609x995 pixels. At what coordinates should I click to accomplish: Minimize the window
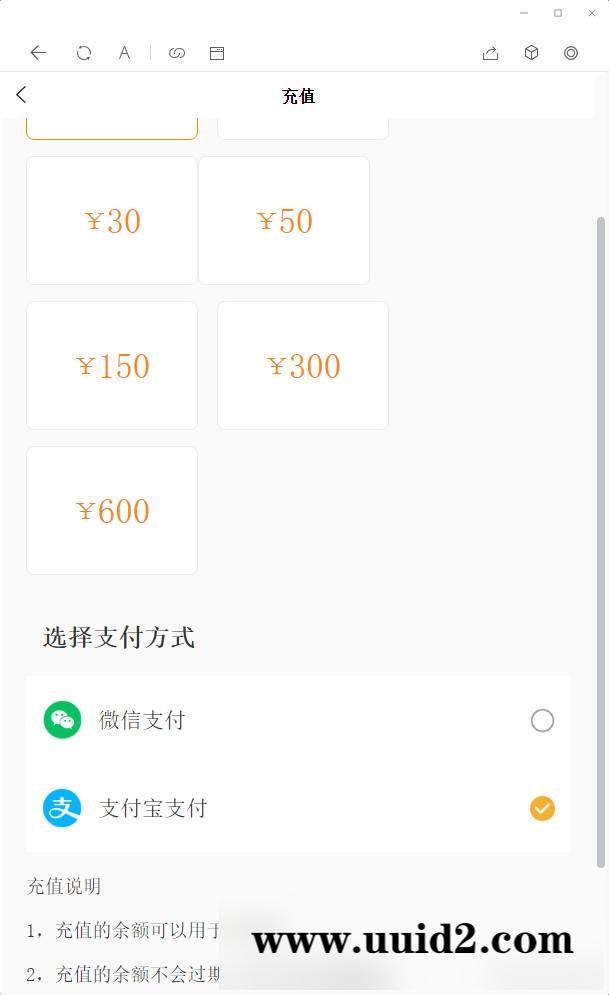(524, 13)
